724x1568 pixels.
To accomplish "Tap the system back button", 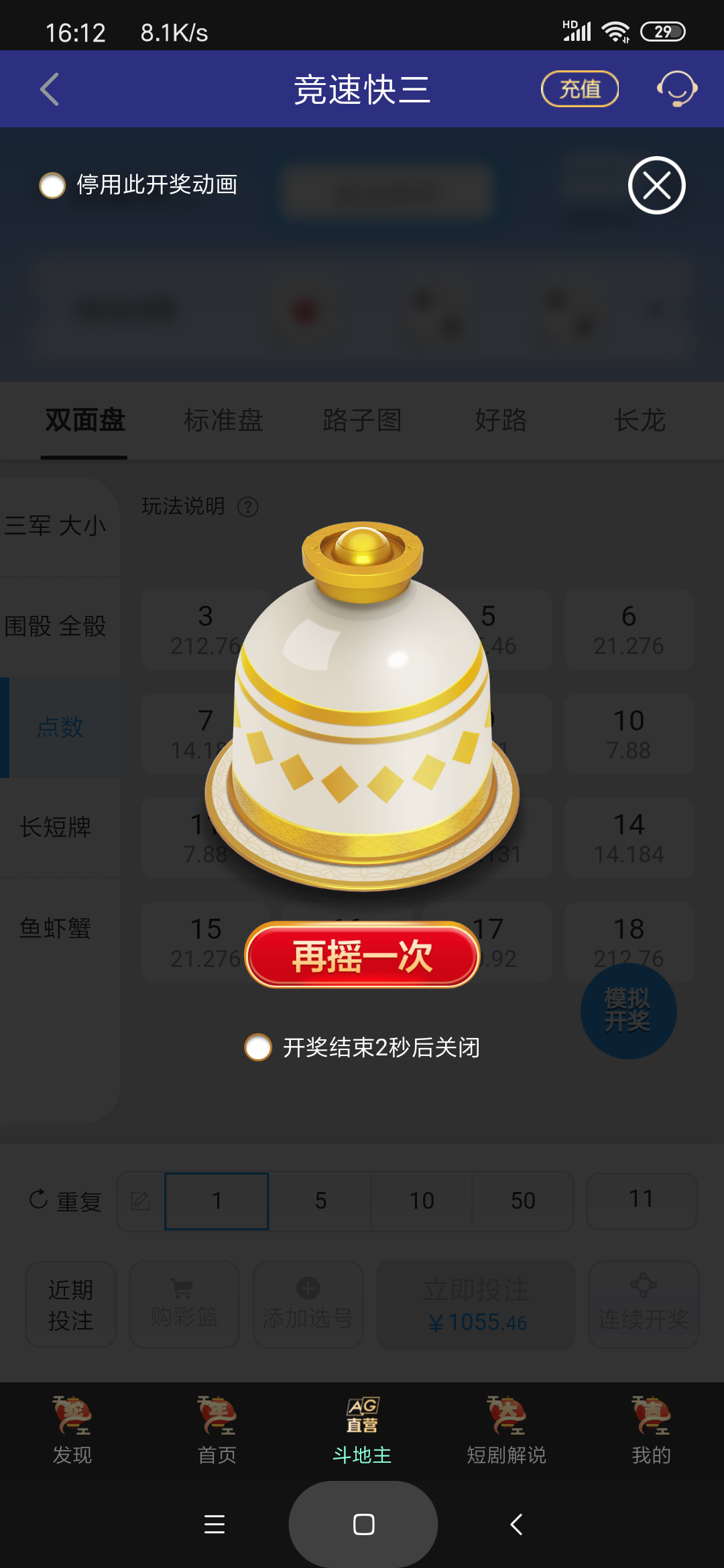I will click(516, 1524).
